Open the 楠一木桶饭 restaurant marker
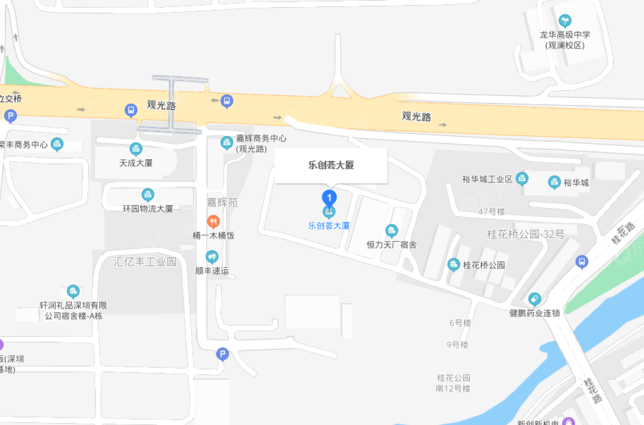Screen dimensions: 644x425 click(x=212, y=222)
